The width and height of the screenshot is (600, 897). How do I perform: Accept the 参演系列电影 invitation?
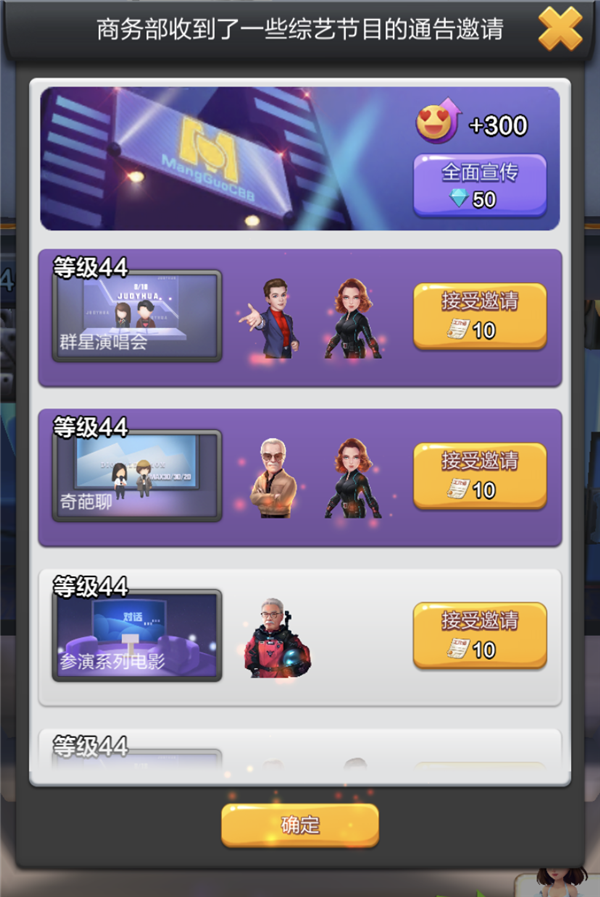(x=480, y=635)
